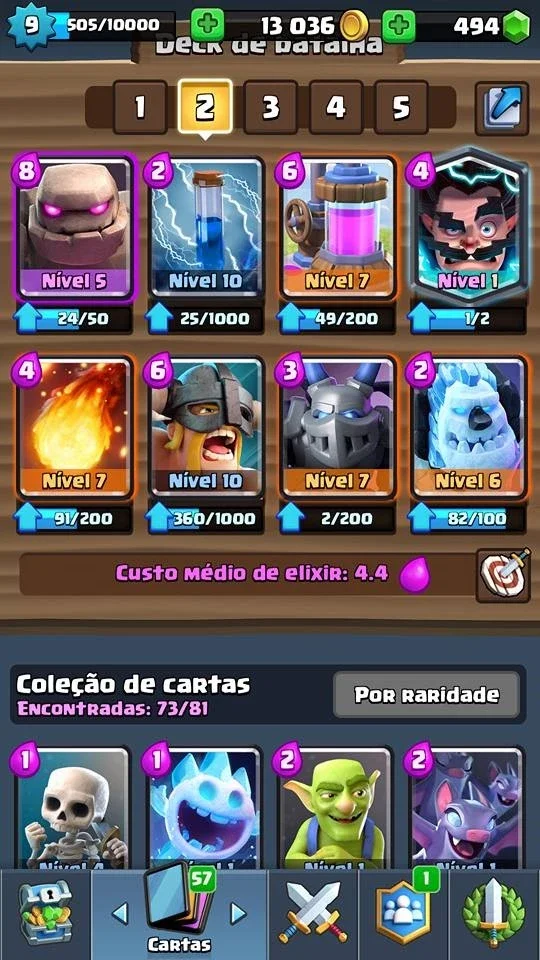
Task: Select battle deck slot 3
Action: point(270,107)
